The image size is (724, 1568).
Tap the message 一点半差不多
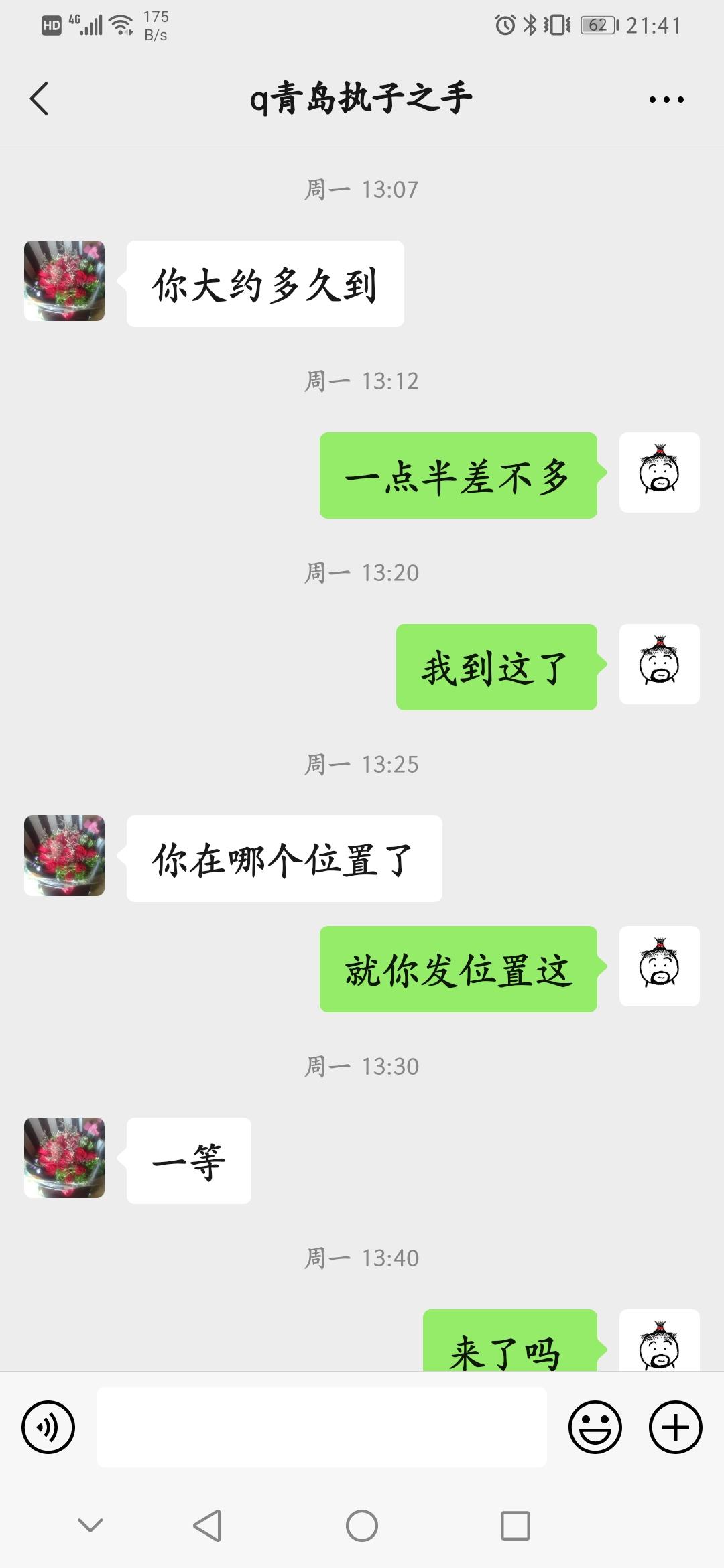[x=458, y=476]
